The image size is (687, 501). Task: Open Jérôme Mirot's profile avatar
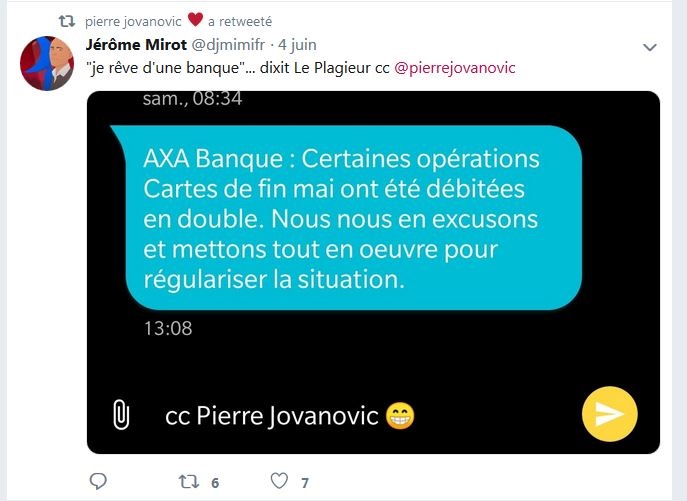46,63
